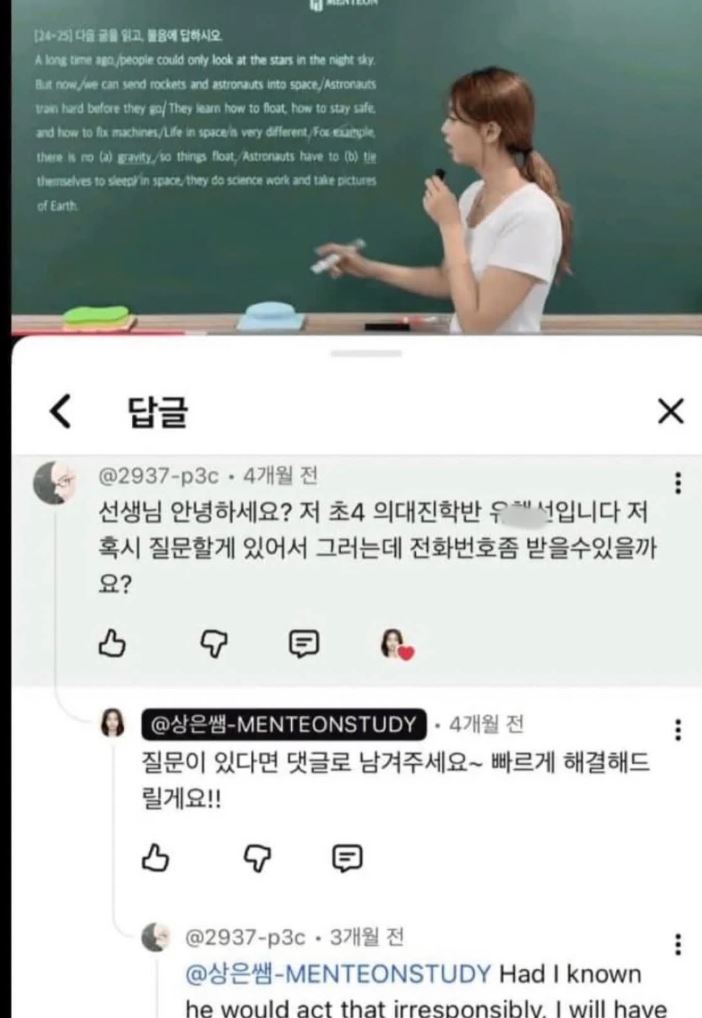Screen dimensions: 702x1018
Task: Tap the reply icon under @상은쌤-MENTEONSTUDY's comment
Action: click(347, 858)
